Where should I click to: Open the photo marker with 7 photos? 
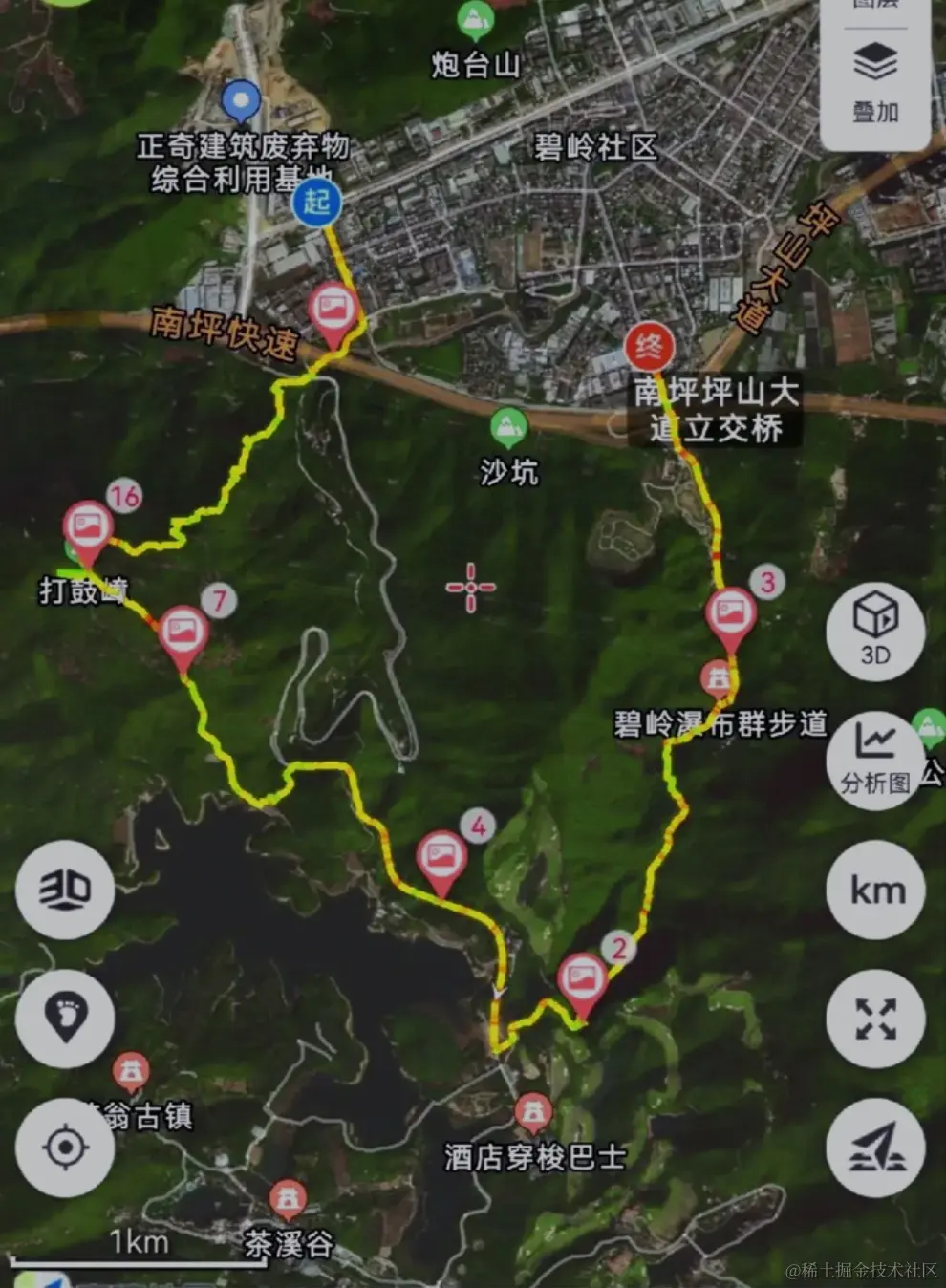183,634
